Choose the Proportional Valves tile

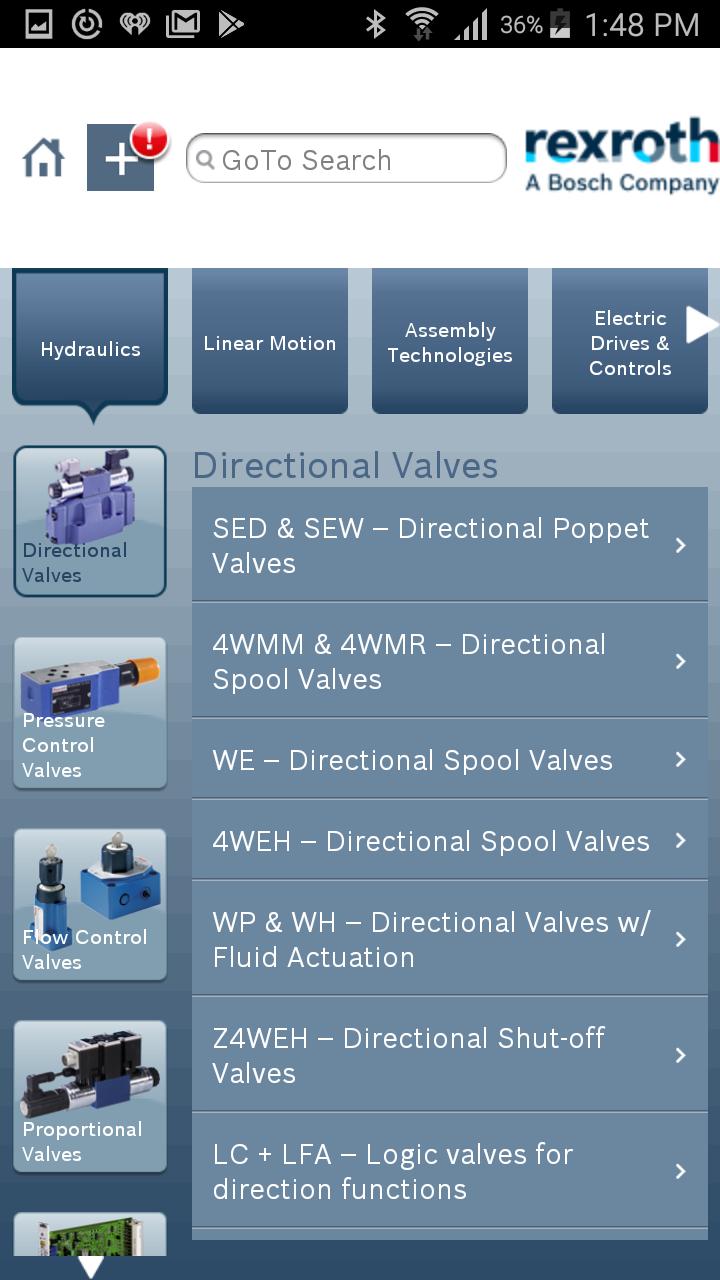pyautogui.click(x=90, y=1097)
